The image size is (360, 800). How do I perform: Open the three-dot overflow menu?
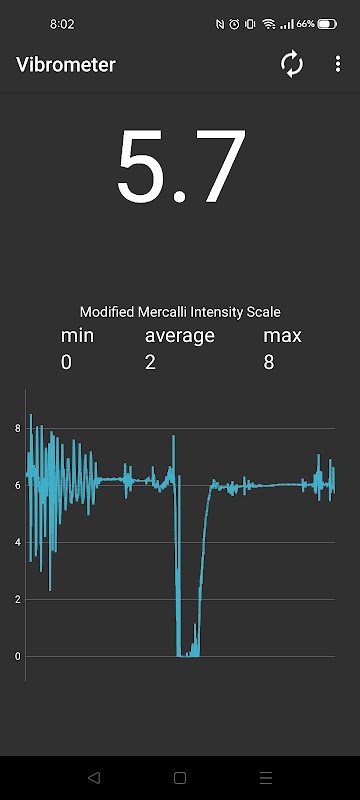click(x=338, y=64)
